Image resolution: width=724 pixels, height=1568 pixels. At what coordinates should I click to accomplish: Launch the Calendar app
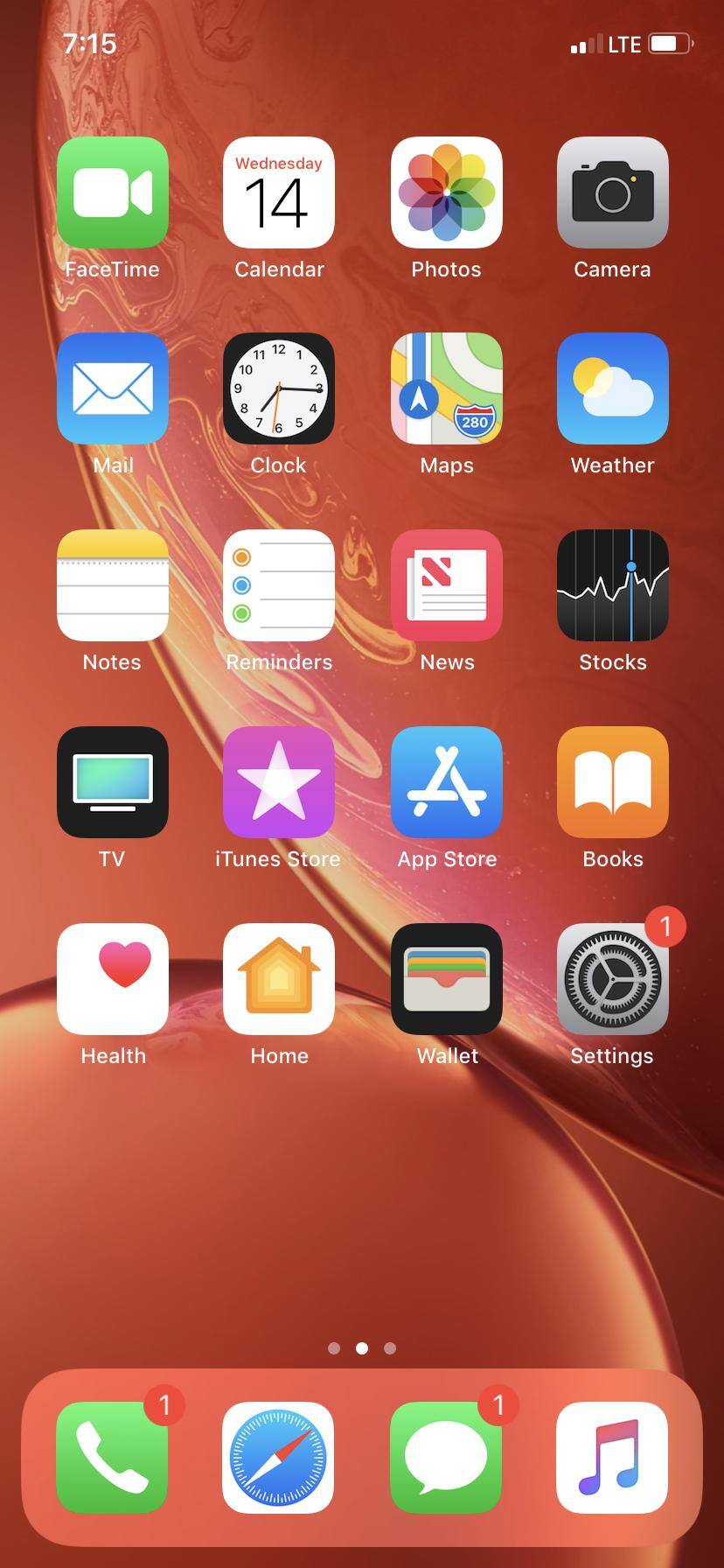(279, 192)
